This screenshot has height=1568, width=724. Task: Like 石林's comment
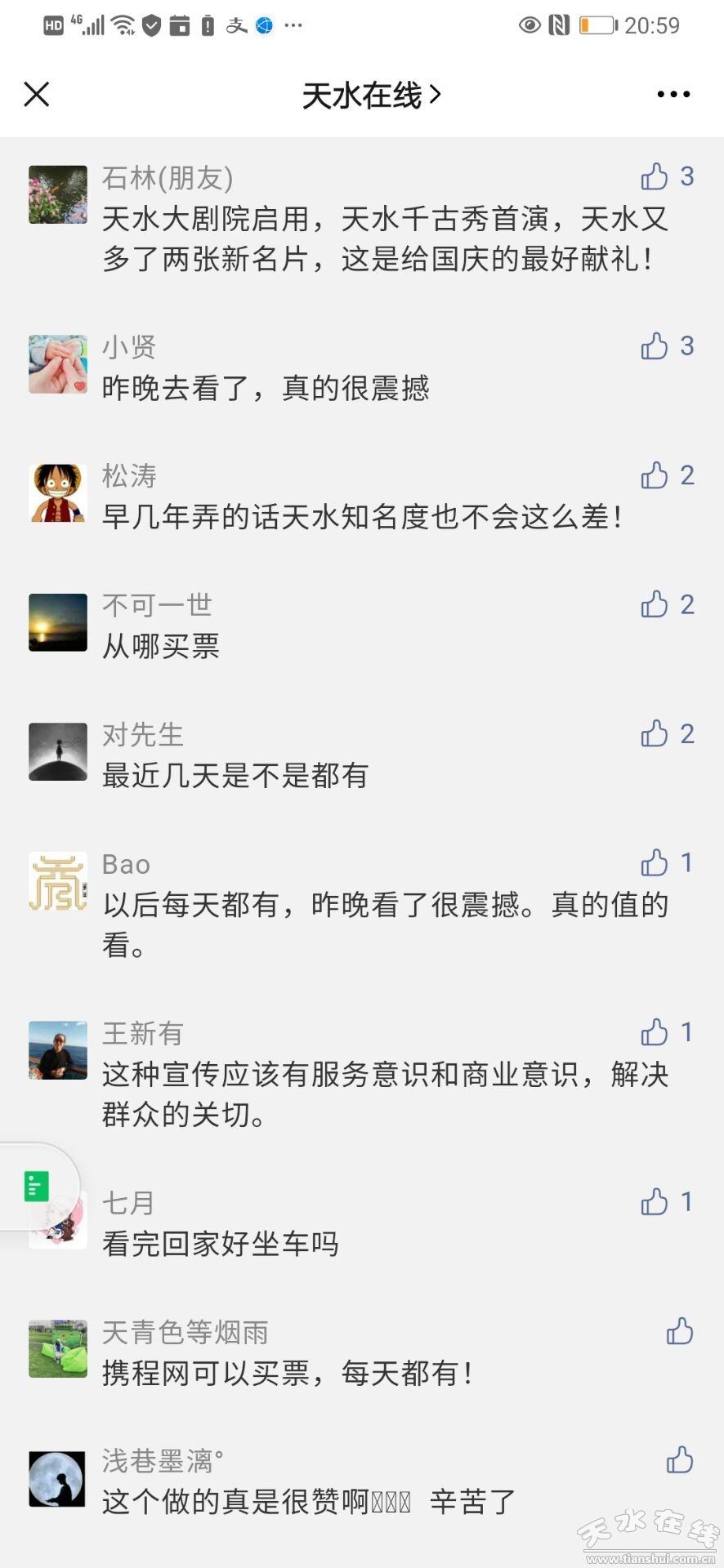[x=655, y=176]
